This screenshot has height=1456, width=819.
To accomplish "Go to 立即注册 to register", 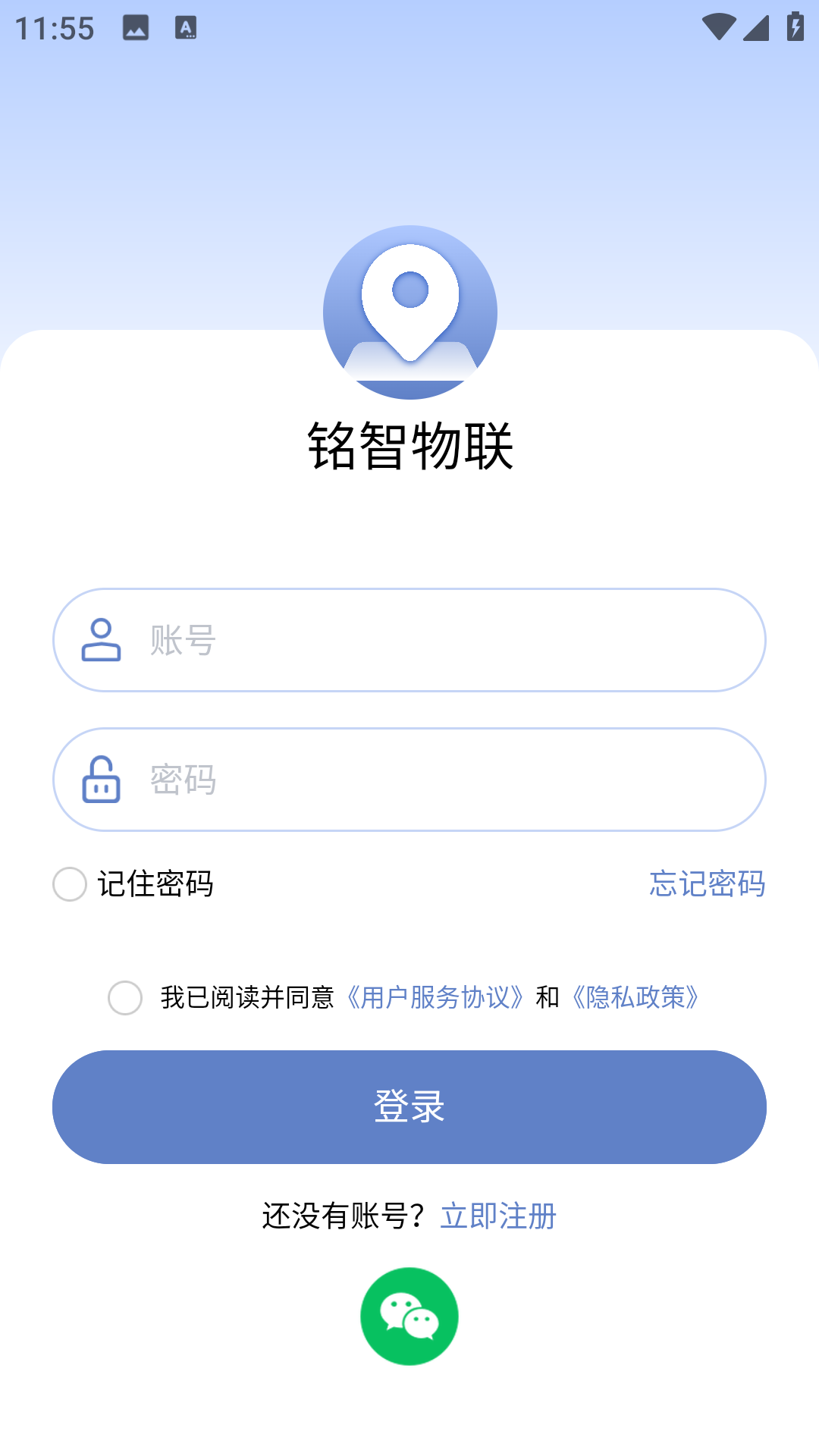I will (x=498, y=1216).
